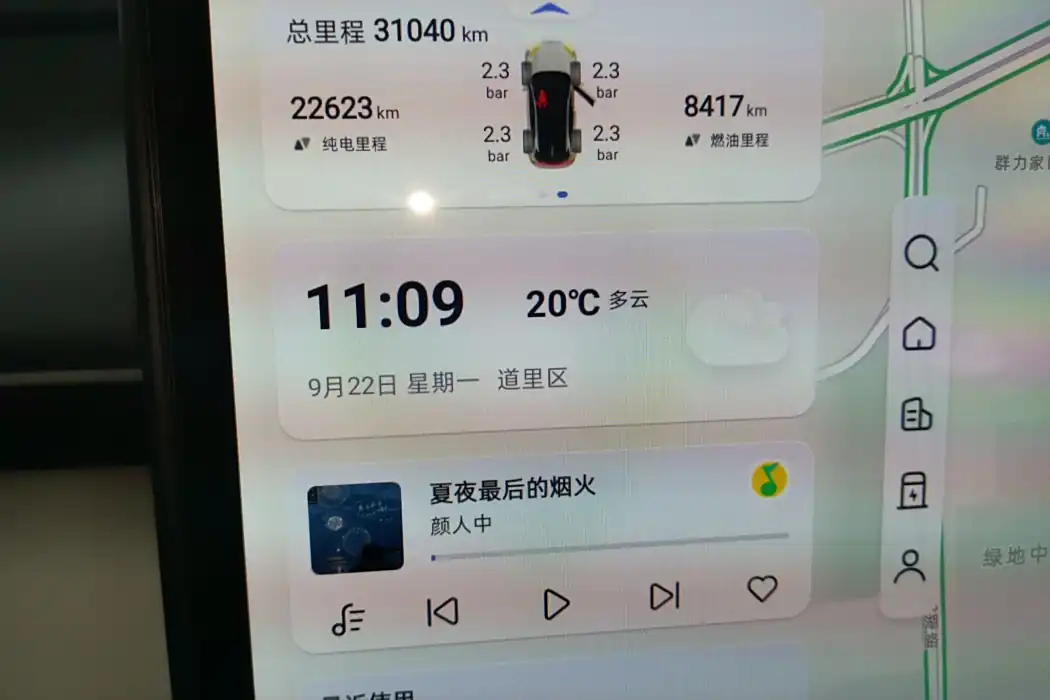Open map search with the magnifier icon

[x=921, y=254]
